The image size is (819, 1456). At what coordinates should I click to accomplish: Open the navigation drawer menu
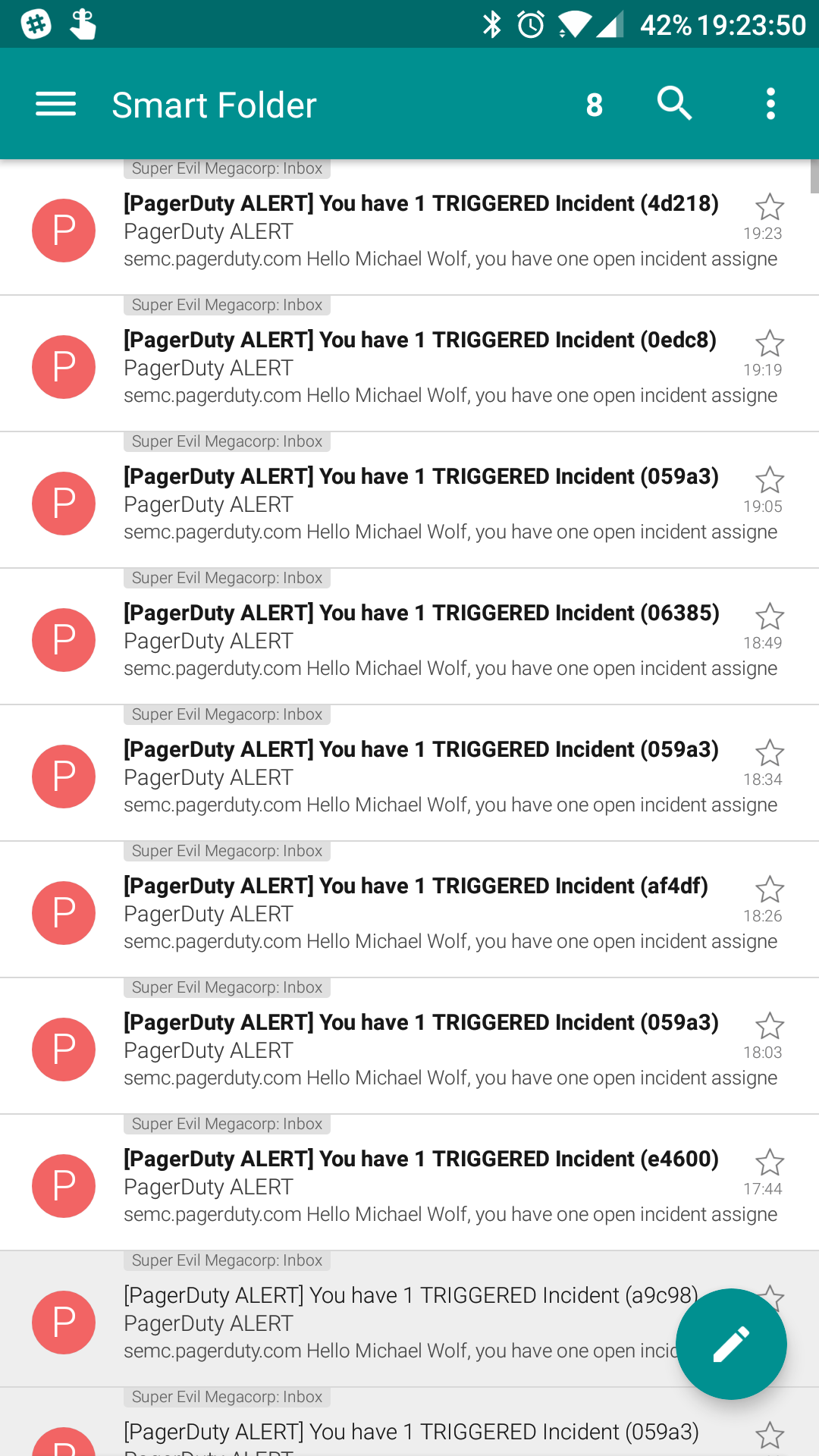pyautogui.click(x=56, y=104)
